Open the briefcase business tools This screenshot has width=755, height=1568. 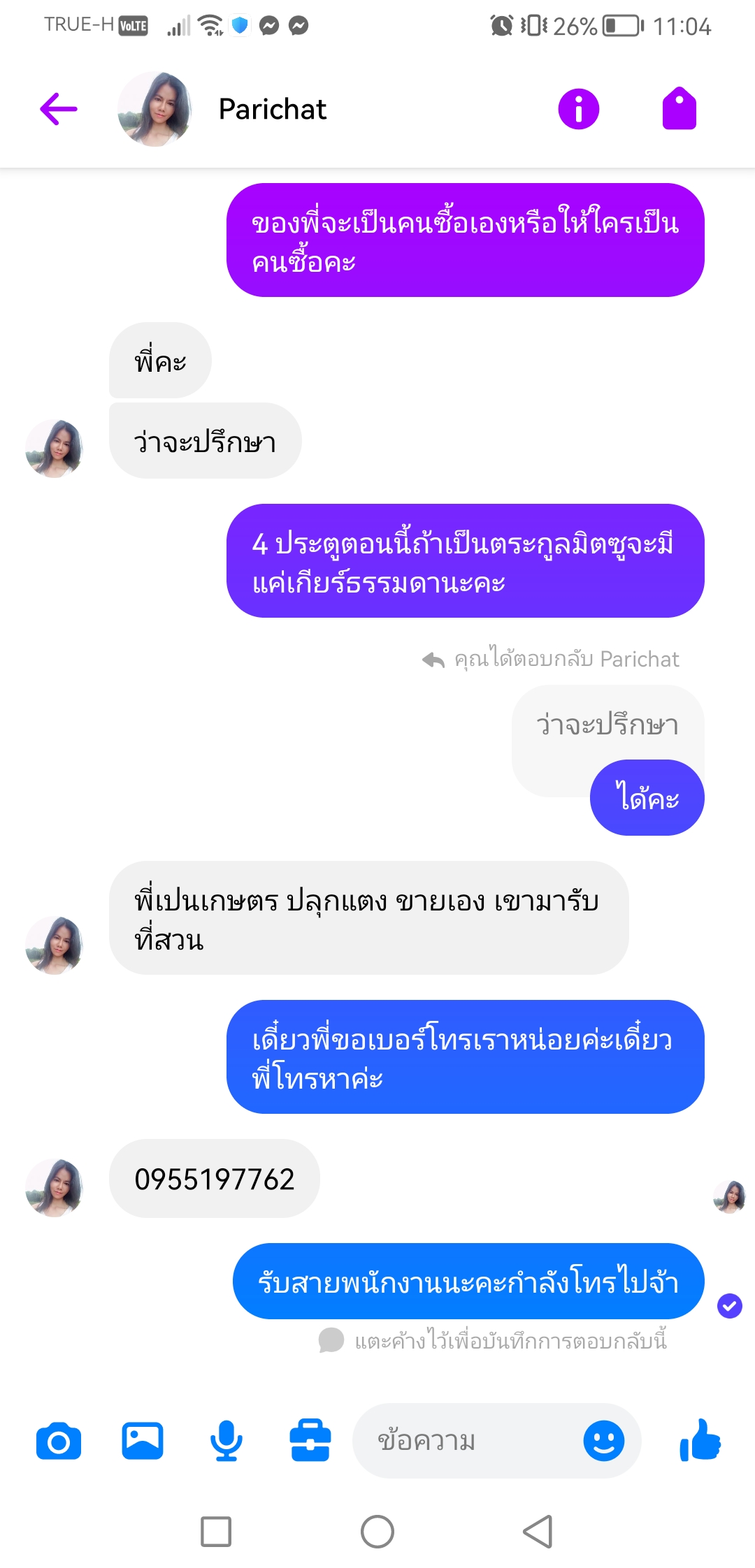tap(310, 1441)
